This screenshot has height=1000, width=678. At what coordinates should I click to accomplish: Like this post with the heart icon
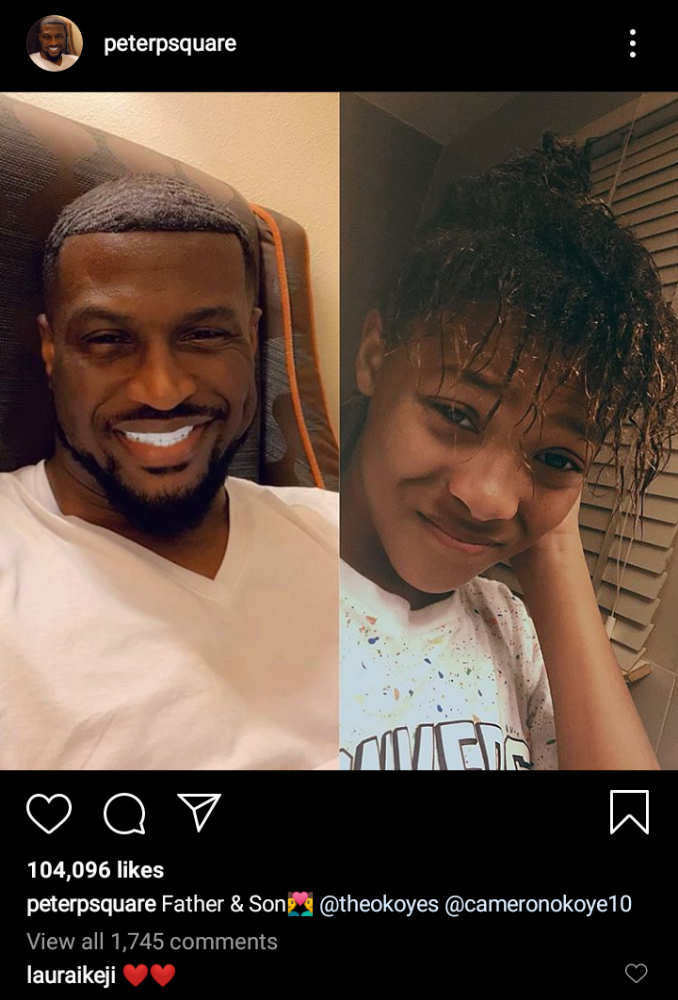tap(49, 813)
